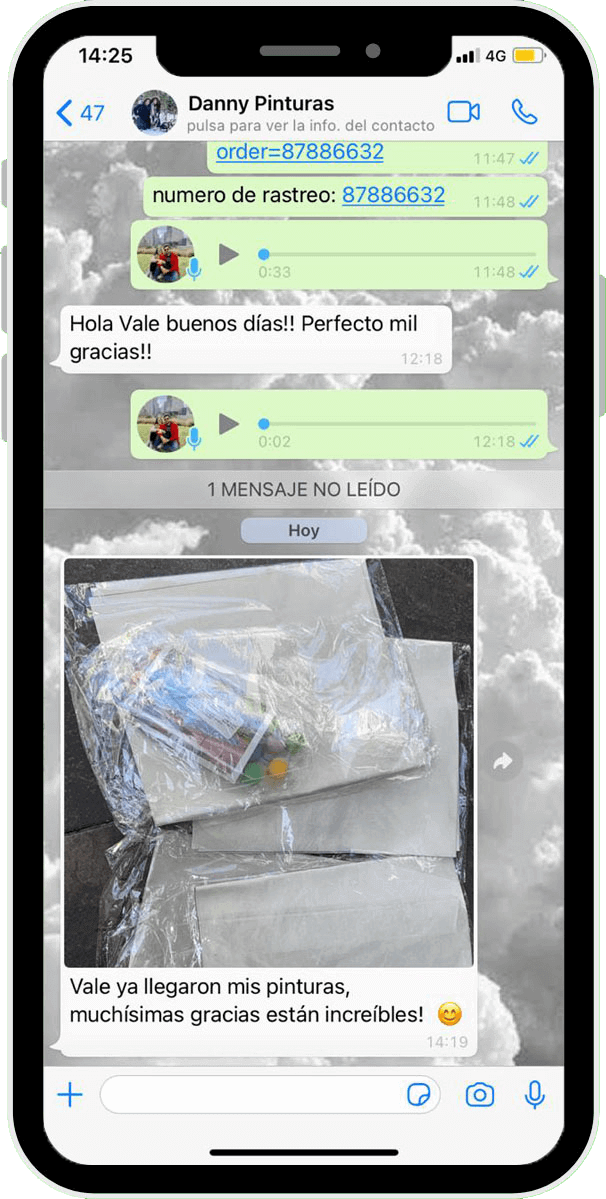Start a video call with Danny Pinturas
The image size is (606, 1199).
pos(464,112)
